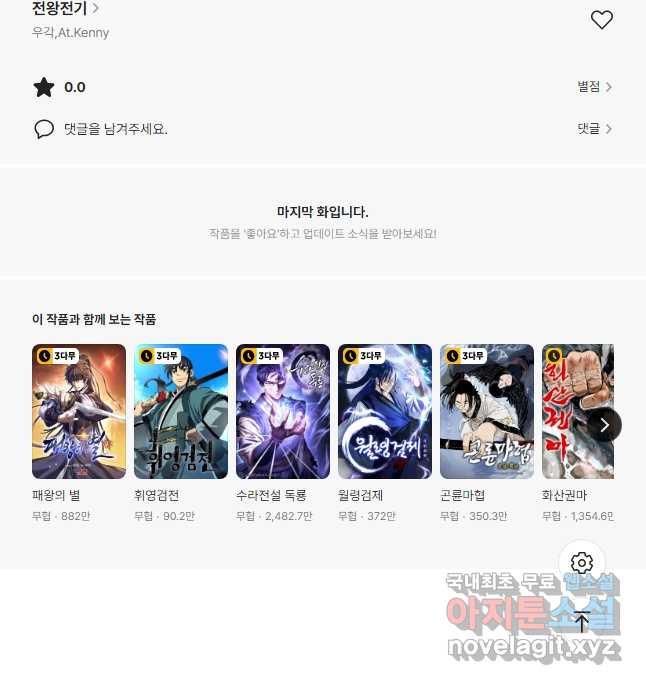The height and width of the screenshot is (685, 646).
Task: Like this series with the heart icon
Action: (x=601, y=20)
